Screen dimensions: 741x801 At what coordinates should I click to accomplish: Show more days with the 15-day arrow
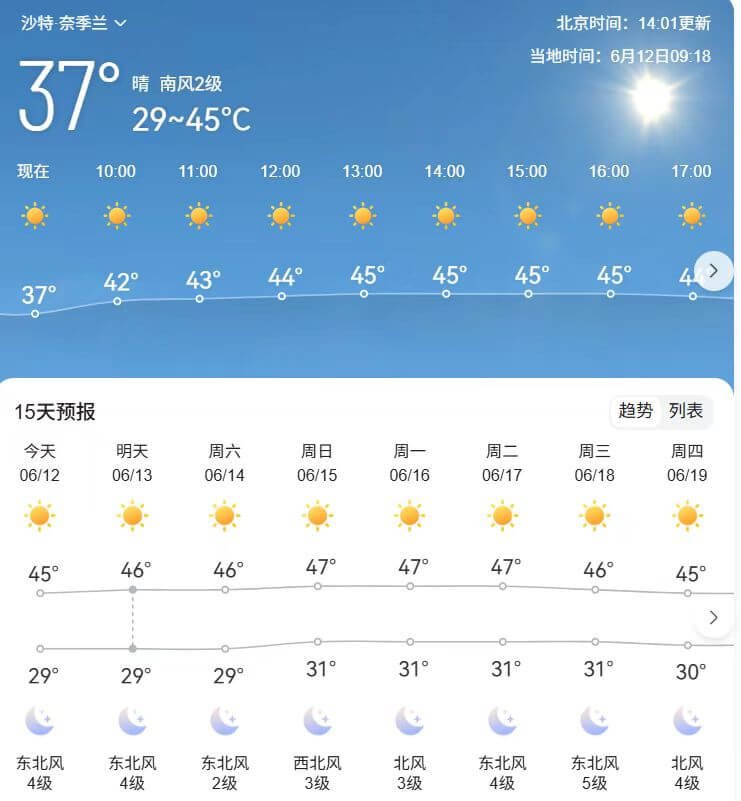[713, 617]
